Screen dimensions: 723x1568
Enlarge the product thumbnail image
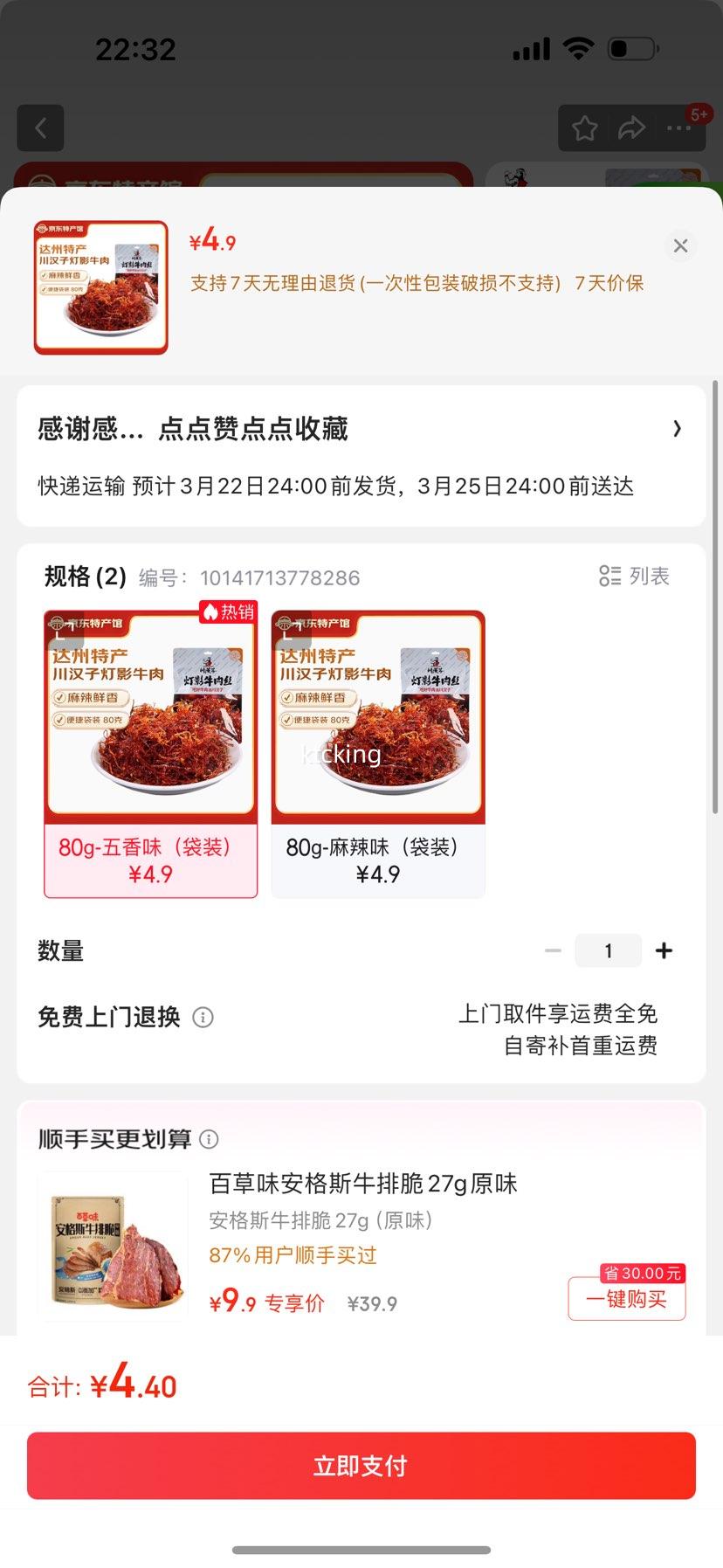[101, 287]
